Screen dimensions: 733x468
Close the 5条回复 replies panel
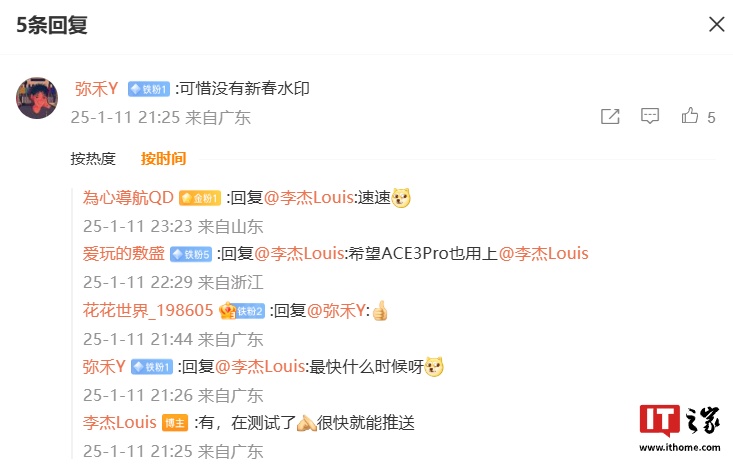click(716, 25)
